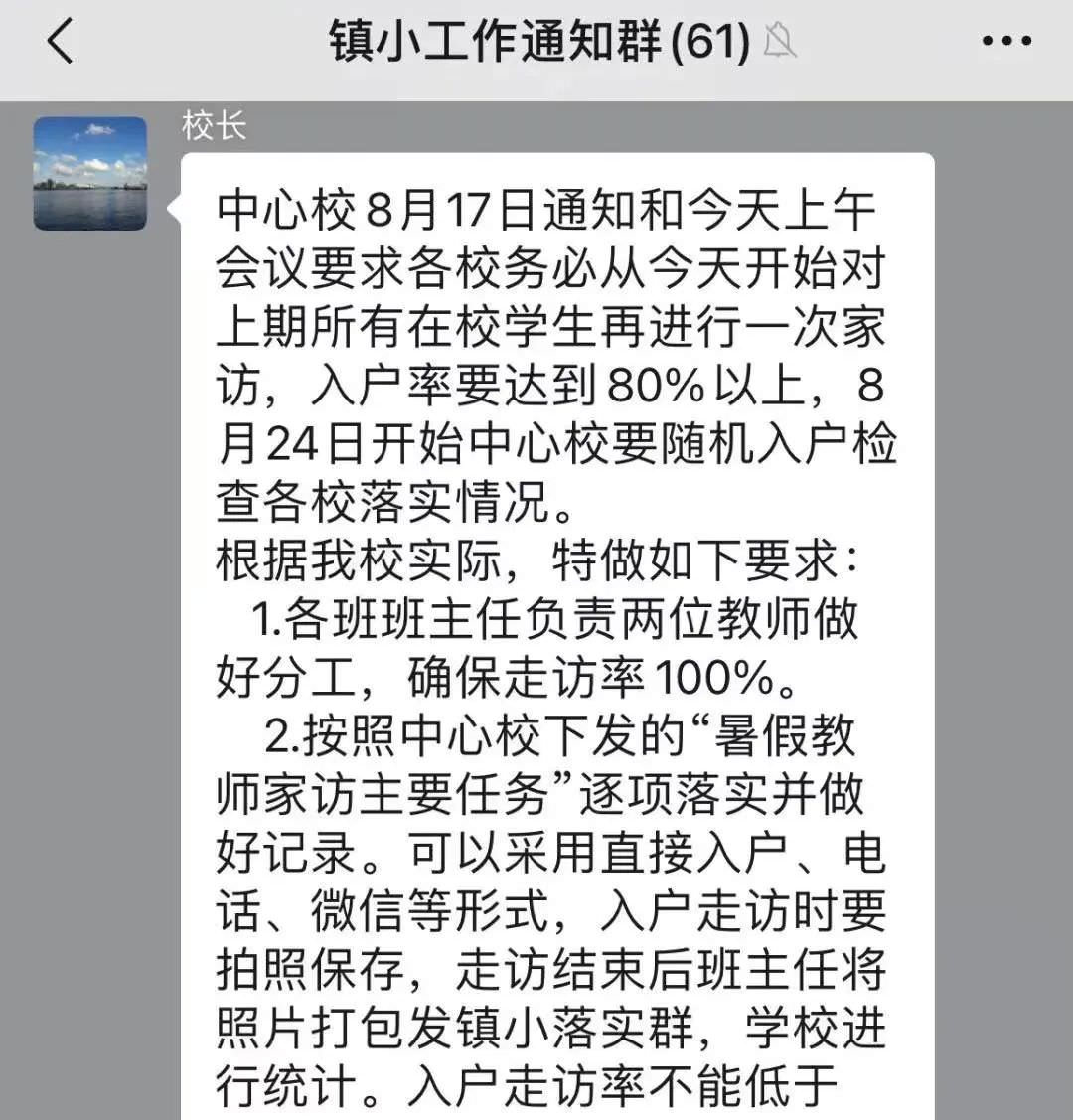The width and height of the screenshot is (1073, 1120).
Task: Open 校长's profile avatar
Action: (x=90, y=173)
